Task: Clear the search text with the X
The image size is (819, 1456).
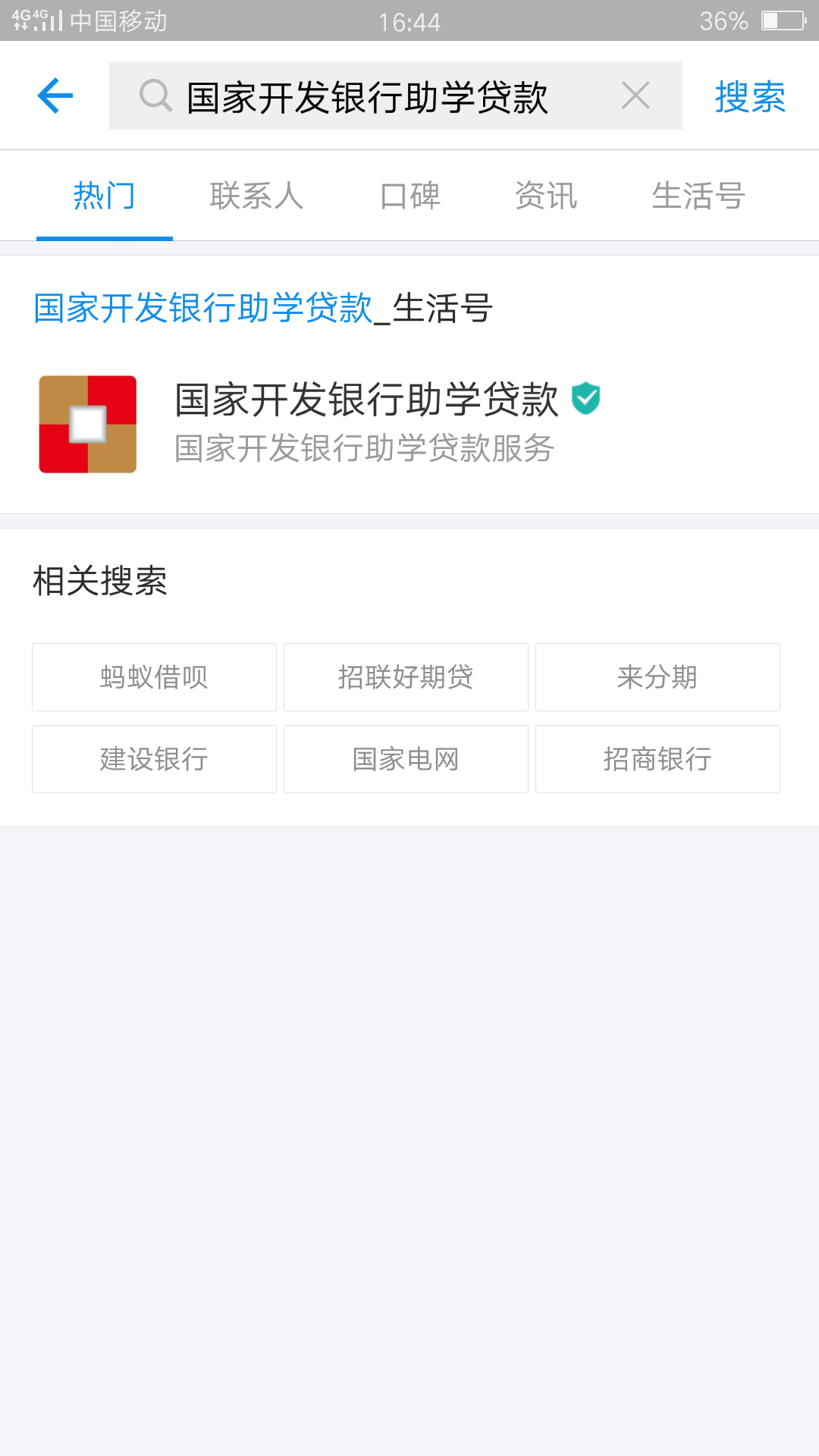Action: pos(635,96)
